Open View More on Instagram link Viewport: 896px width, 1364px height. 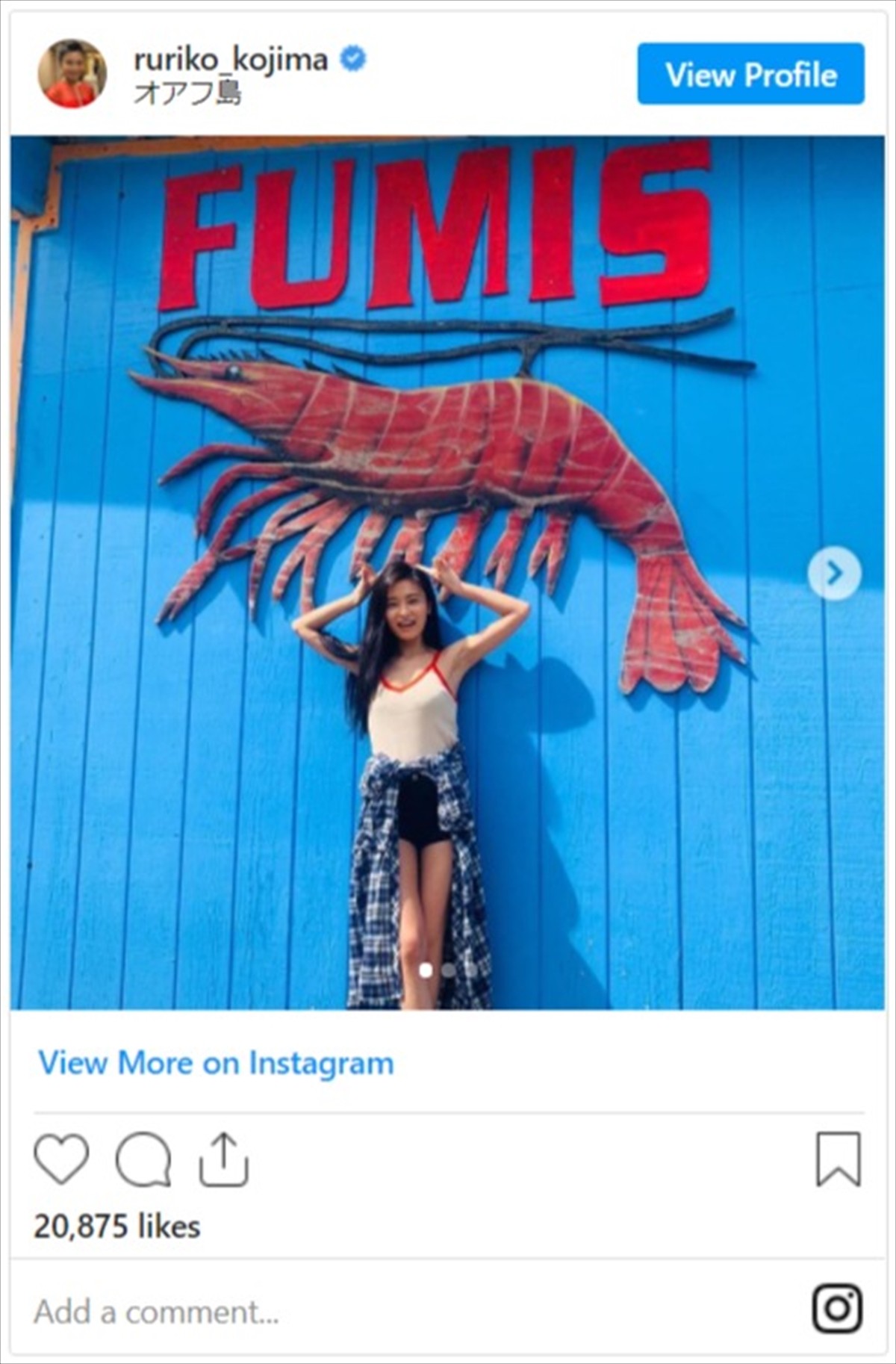point(216,1062)
